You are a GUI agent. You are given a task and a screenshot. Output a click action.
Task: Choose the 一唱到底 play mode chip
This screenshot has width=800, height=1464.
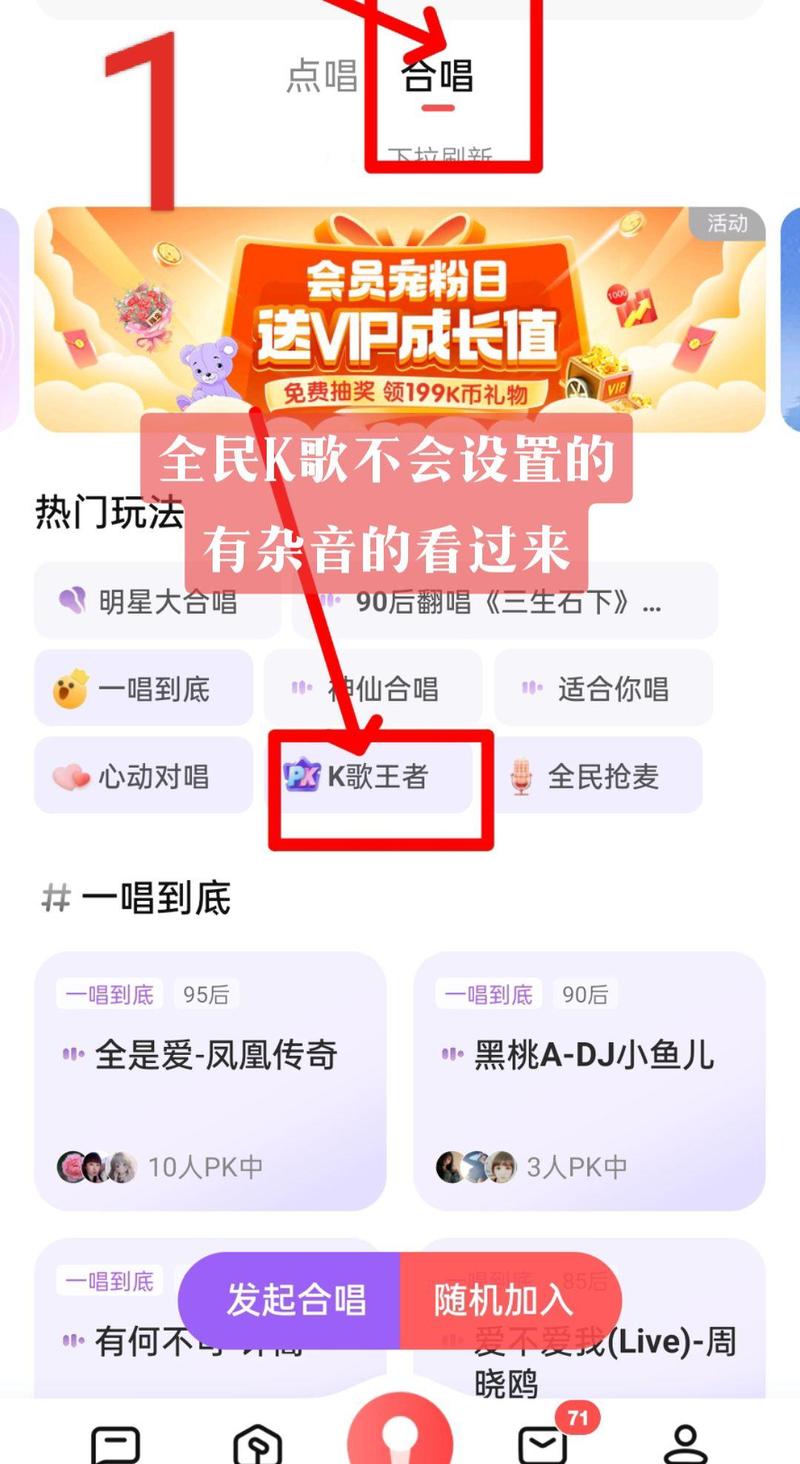pyautogui.click(x=143, y=689)
